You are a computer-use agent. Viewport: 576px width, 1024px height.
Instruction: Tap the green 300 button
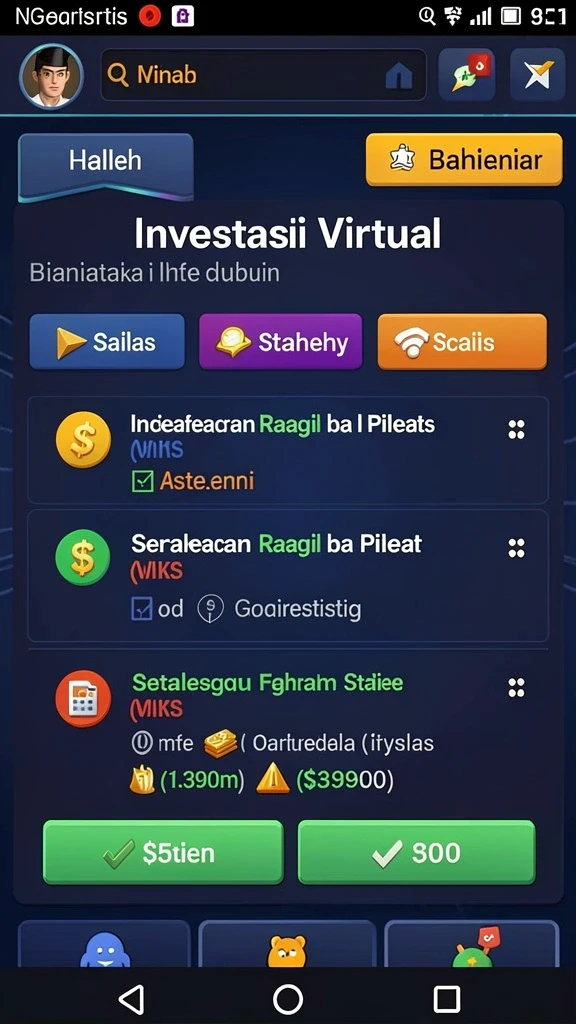tap(417, 852)
